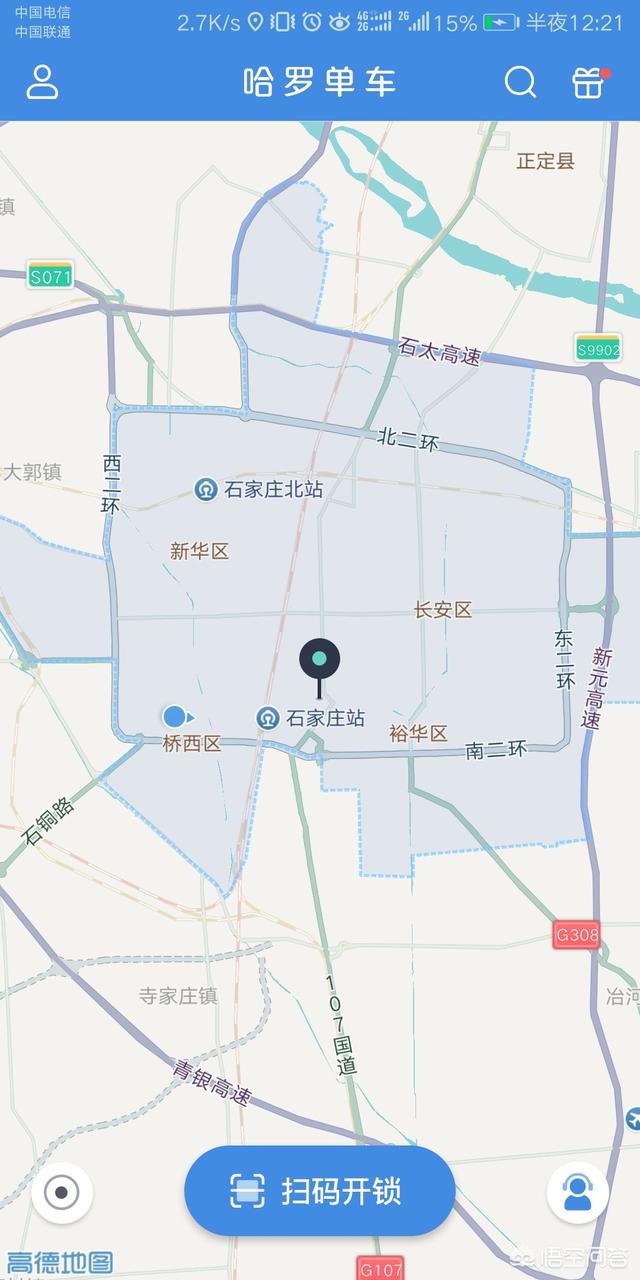Open customer service headset icon
Image resolution: width=640 pixels, height=1280 pixels.
coord(578,1193)
